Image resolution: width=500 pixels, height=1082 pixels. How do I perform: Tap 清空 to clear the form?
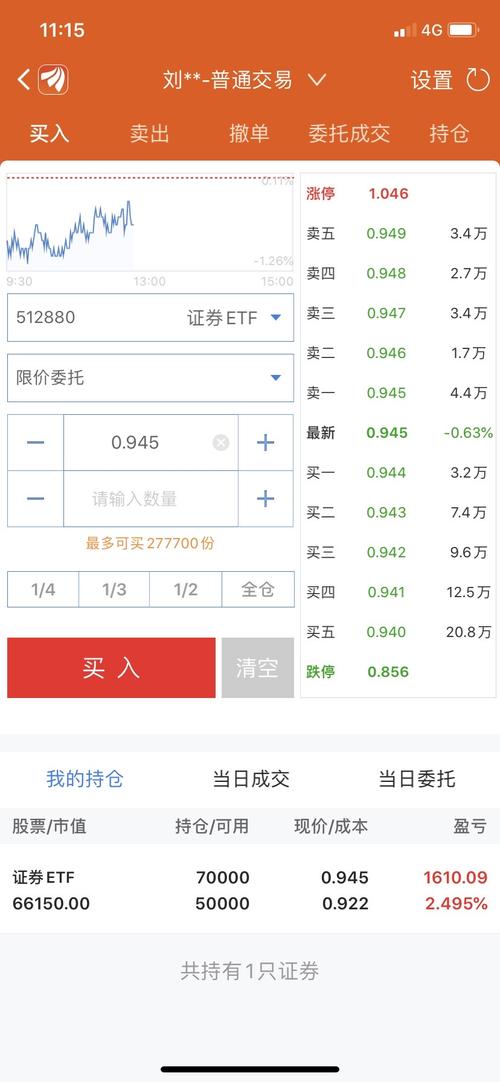point(258,667)
